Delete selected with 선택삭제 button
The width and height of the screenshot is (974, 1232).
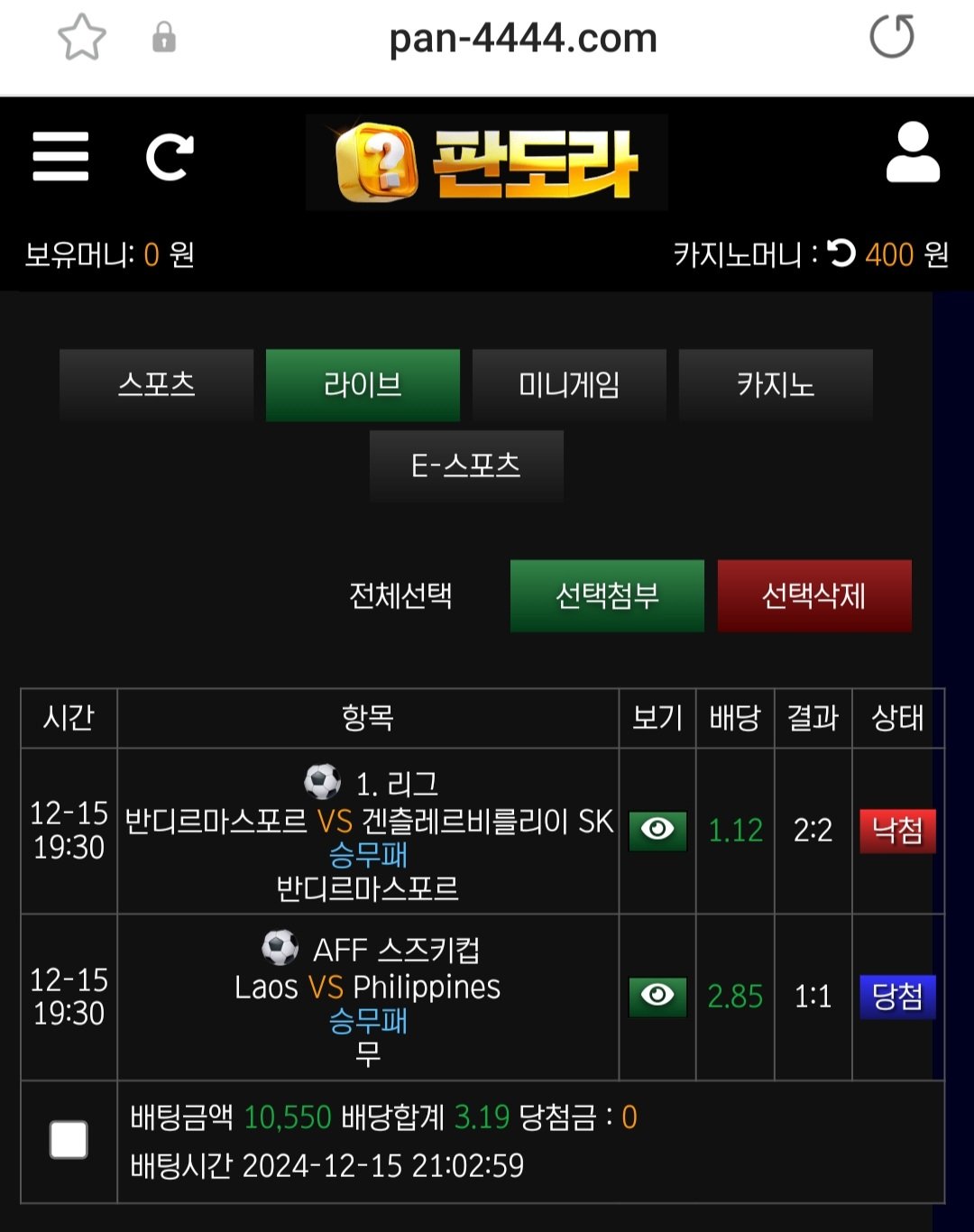pyautogui.click(x=814, y=595)
